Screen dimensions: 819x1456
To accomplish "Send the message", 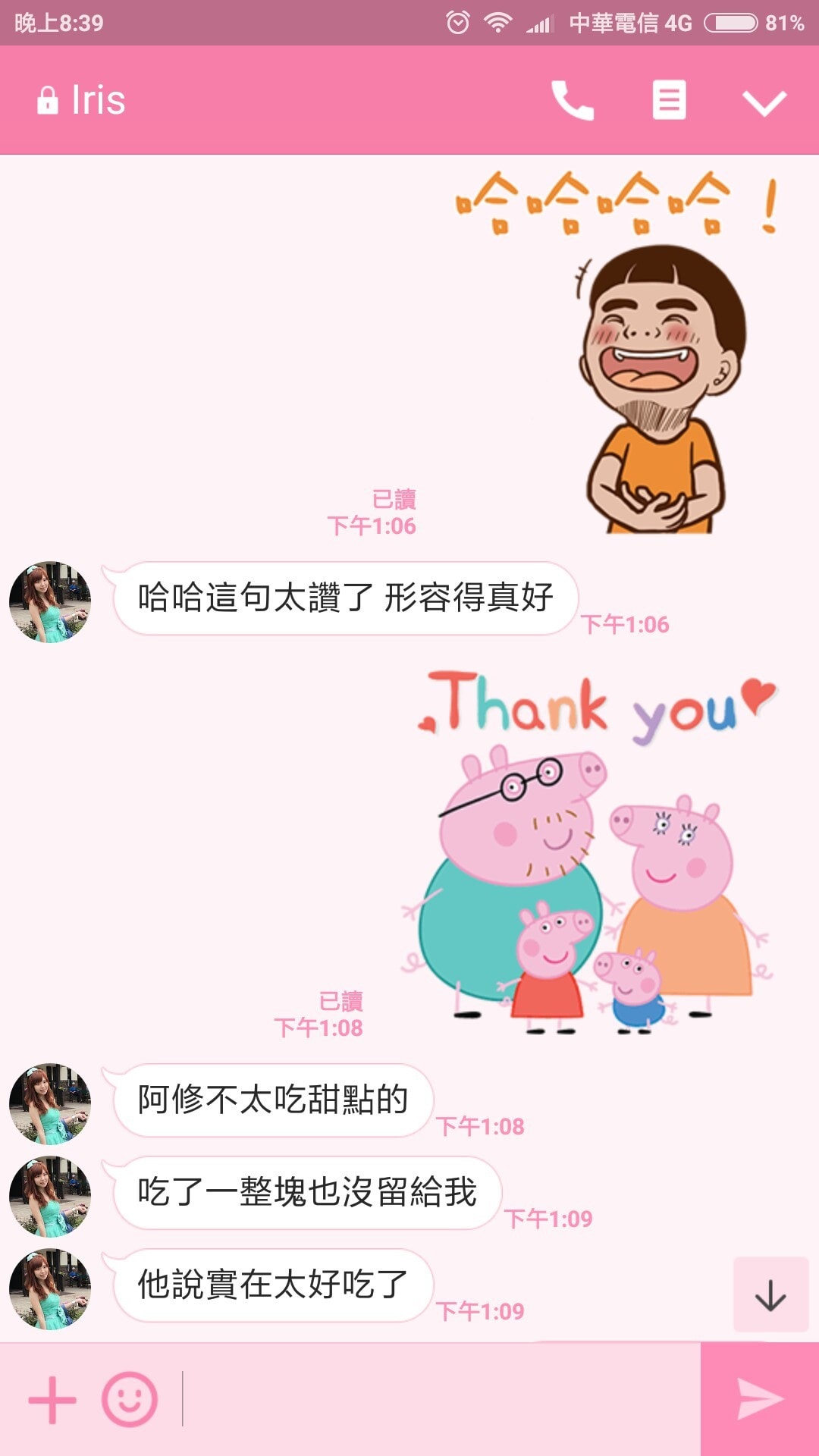I will 760,1400.
